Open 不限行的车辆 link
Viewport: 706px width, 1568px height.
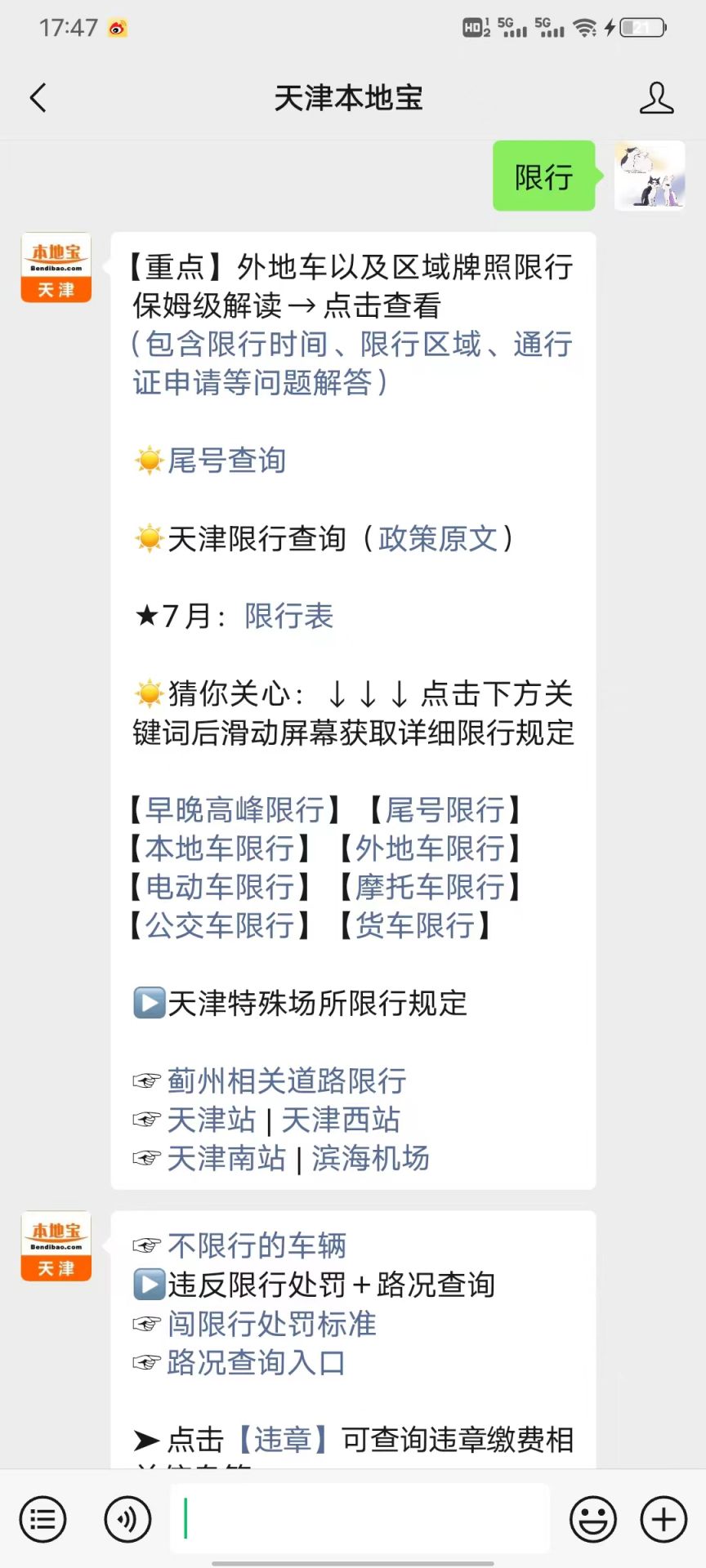[257, 1245]
